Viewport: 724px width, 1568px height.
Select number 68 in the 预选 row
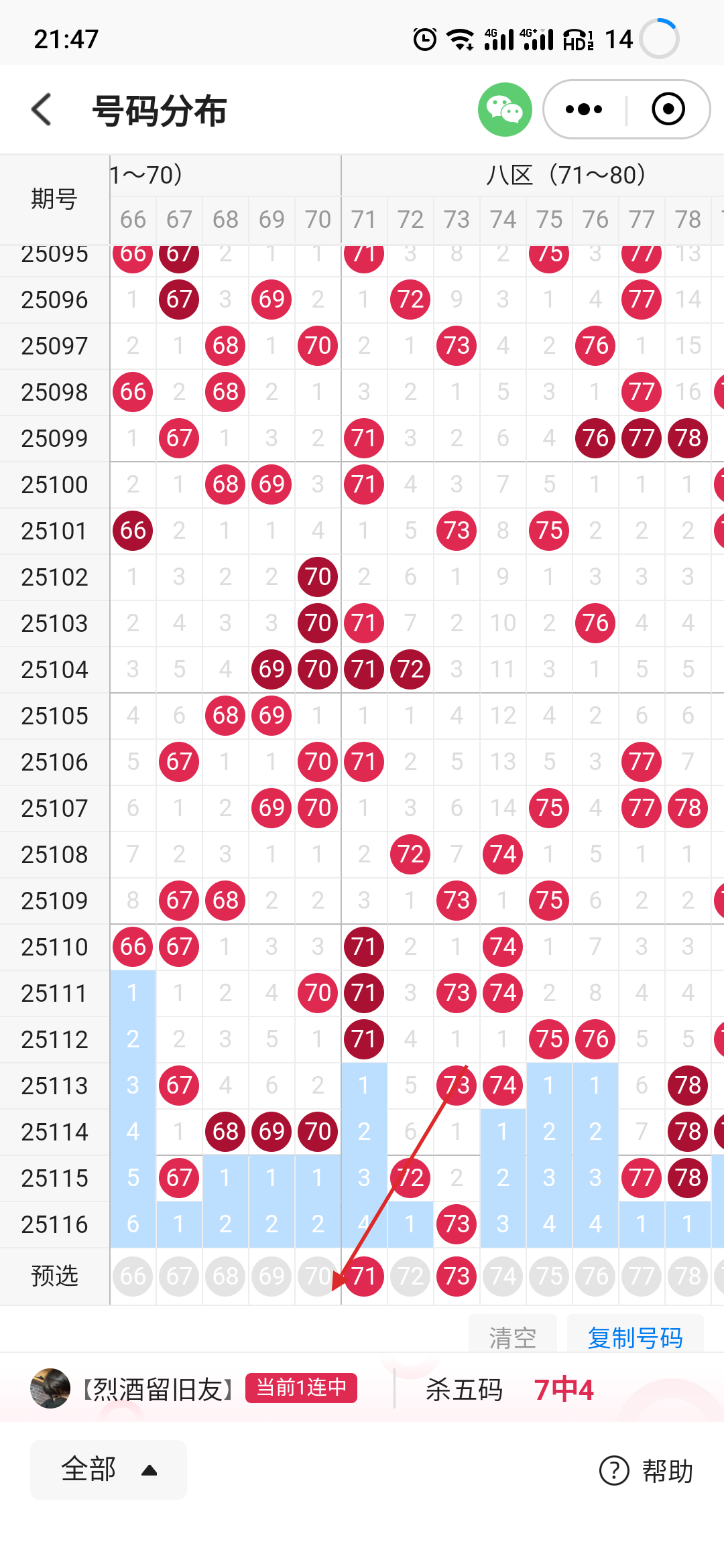pos(225,1276)
